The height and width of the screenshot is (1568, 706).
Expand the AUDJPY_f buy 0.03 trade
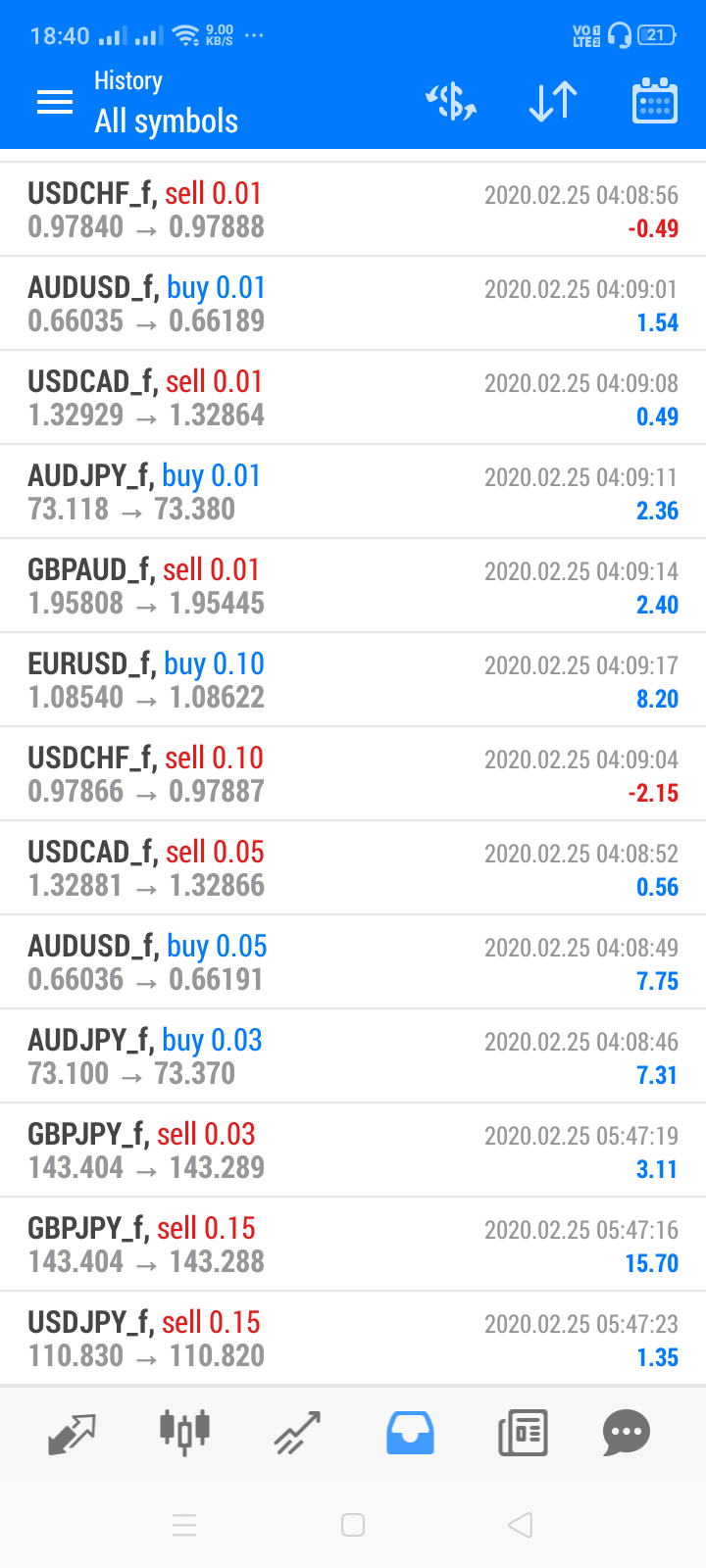tap(353, 1056)
